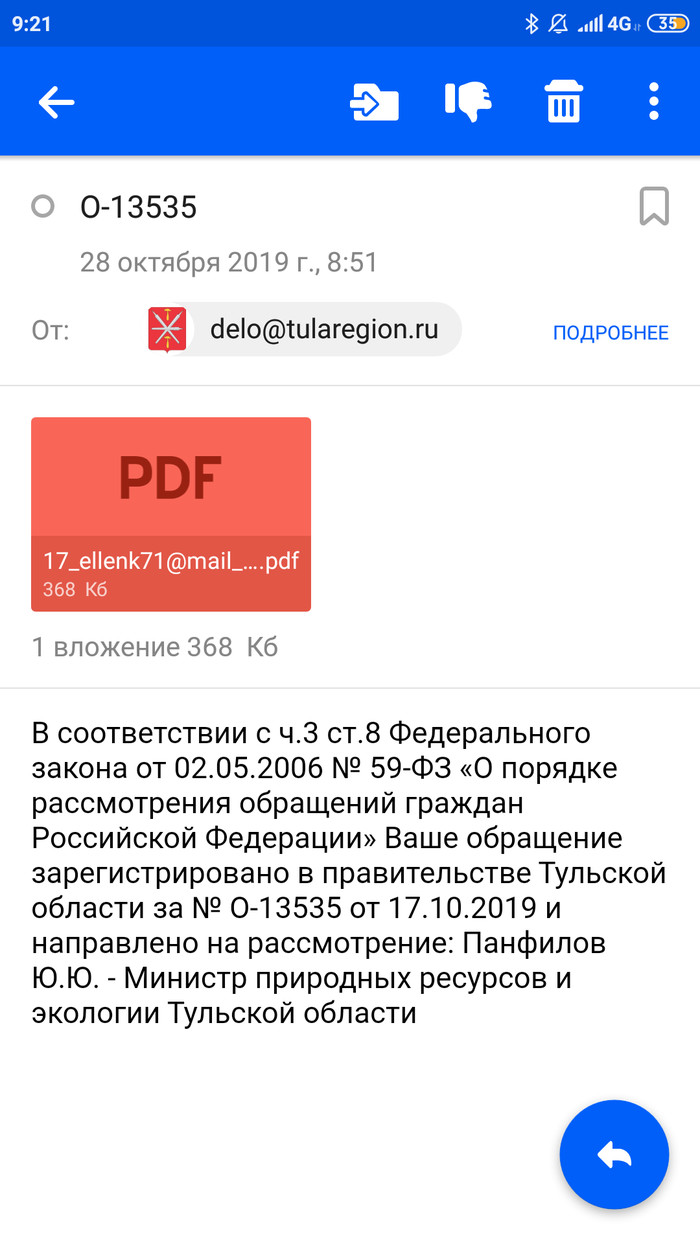This screenshot has width=700, height=1244.
Task: Go back to the inbox
Action: (56, 102)
